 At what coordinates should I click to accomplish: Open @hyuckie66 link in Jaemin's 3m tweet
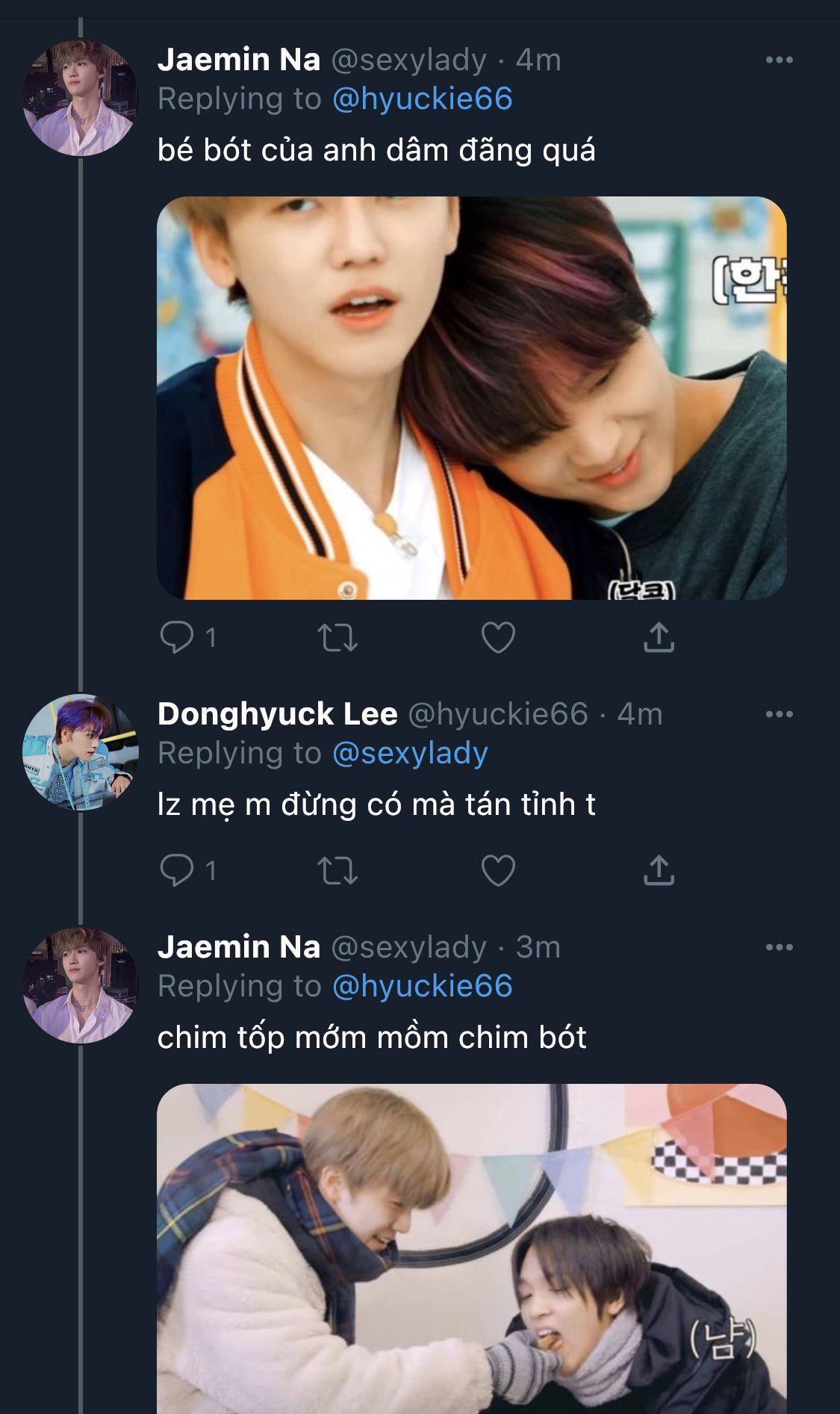tap(422, 987)
